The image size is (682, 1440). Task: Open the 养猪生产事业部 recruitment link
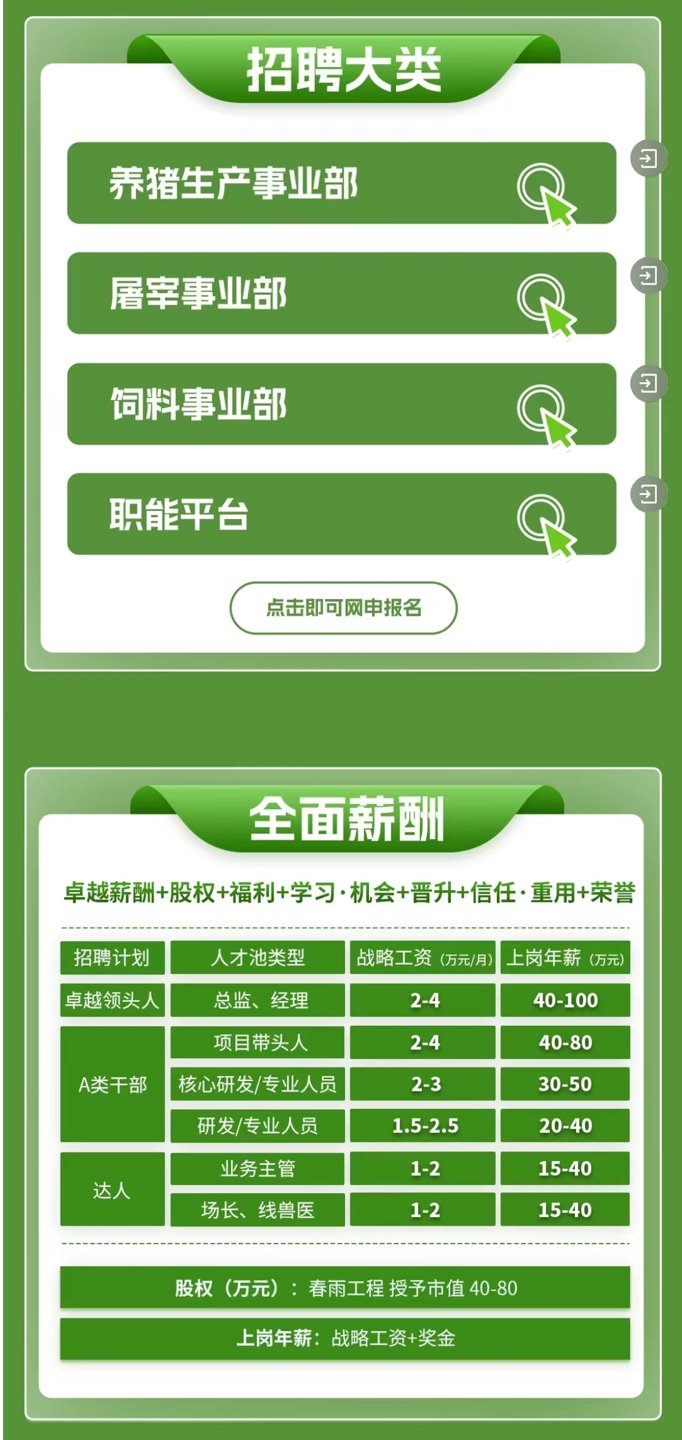tap(341, 183)
